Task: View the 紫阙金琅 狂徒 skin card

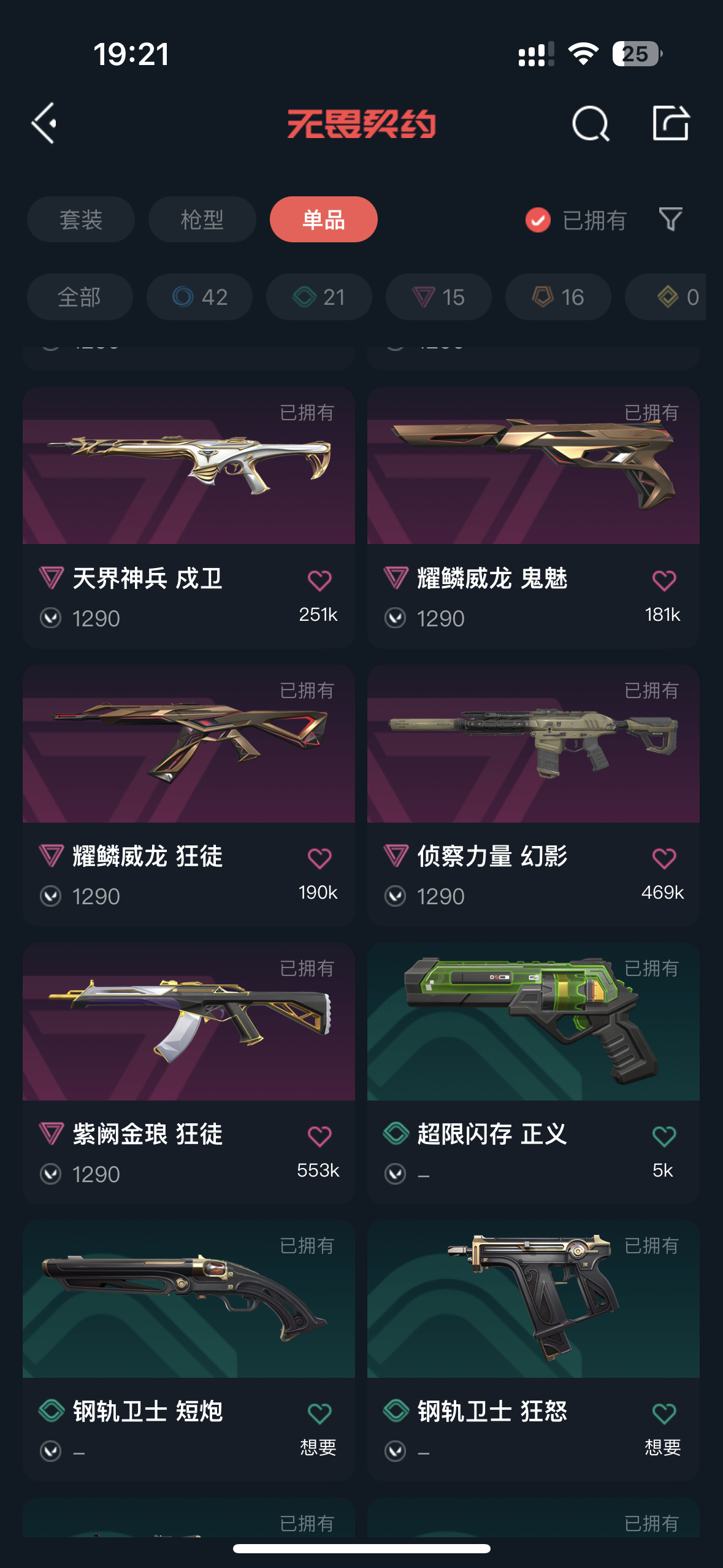Action: point(188,1021)
